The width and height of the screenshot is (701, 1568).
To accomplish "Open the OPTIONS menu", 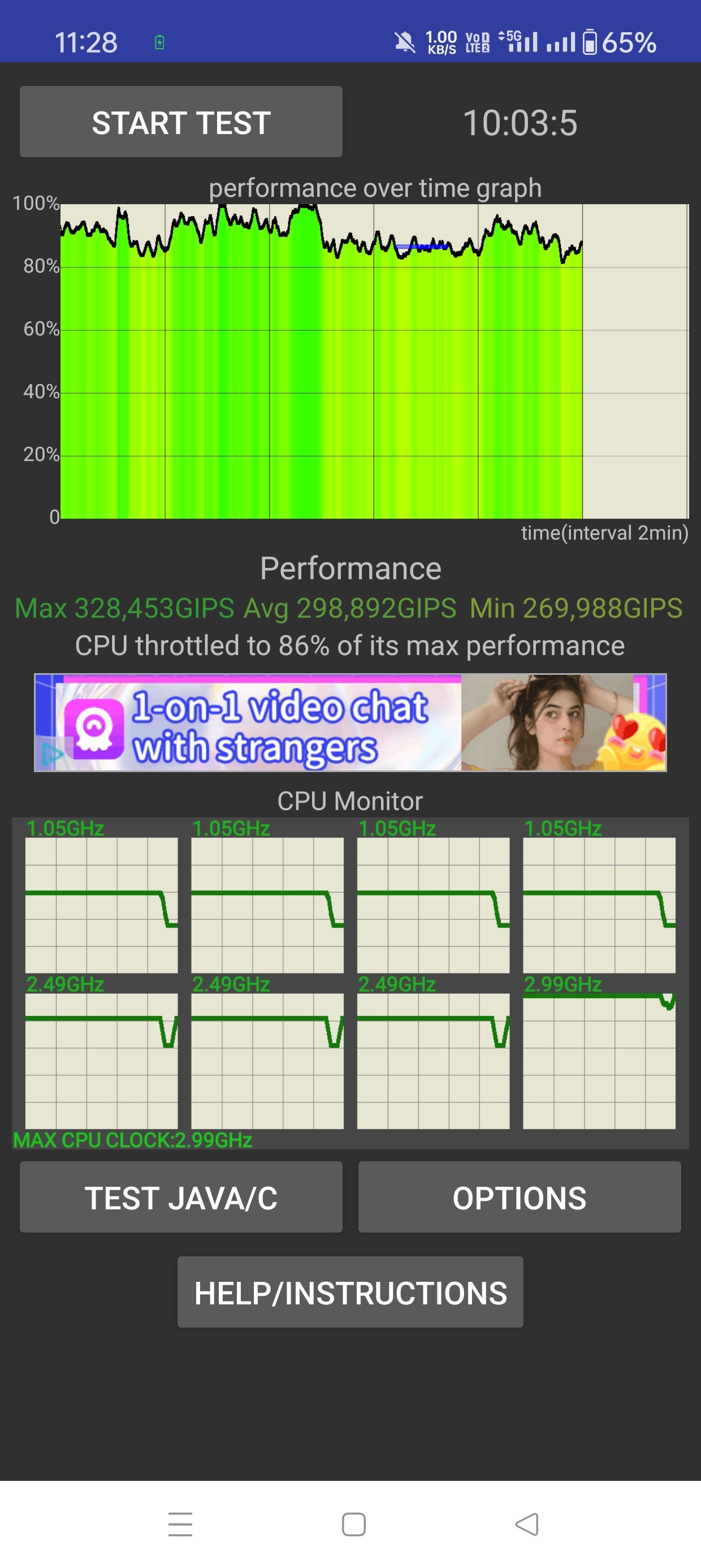I will [x=519, y=1197].
